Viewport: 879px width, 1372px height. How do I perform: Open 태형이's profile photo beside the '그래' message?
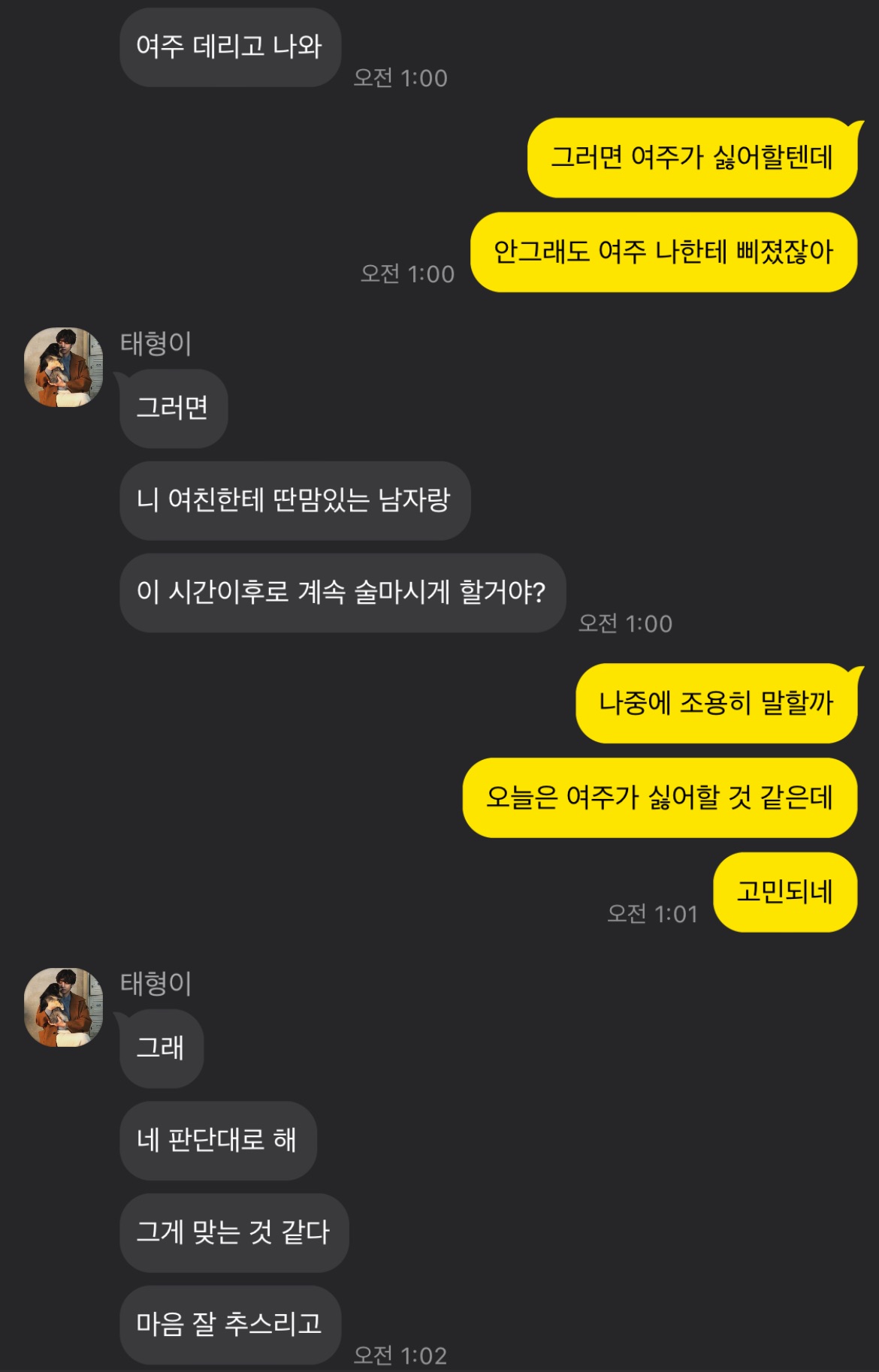pos(64,1007)
